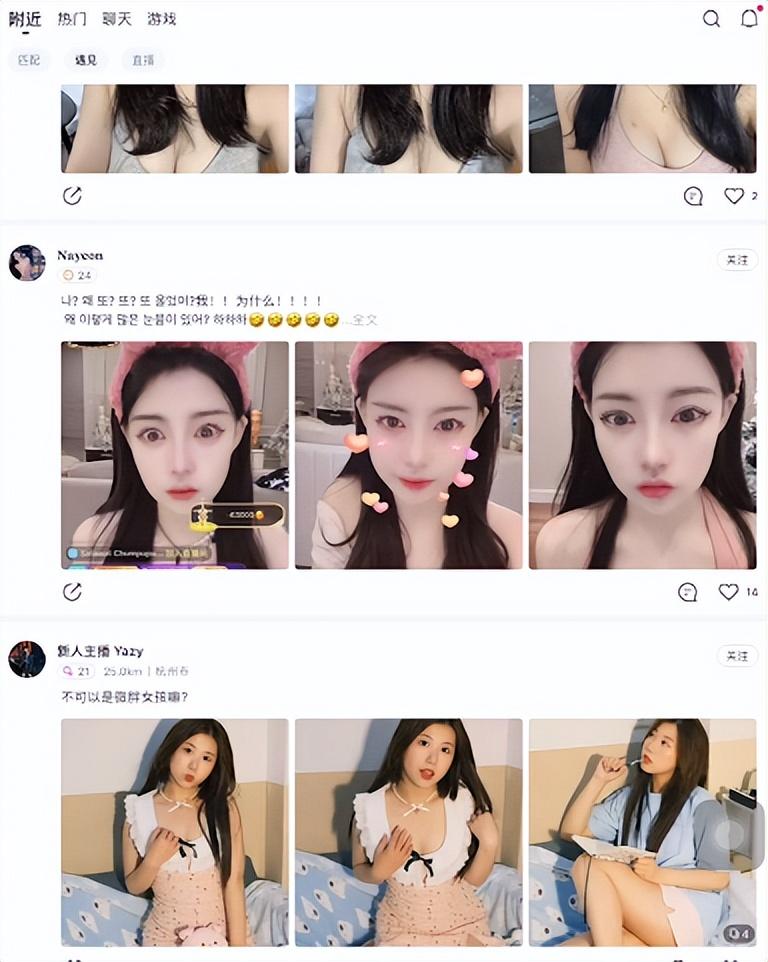This screenshot has width=768, height=962.
Task: Switch to the 热门 tab
Action: 72,19
